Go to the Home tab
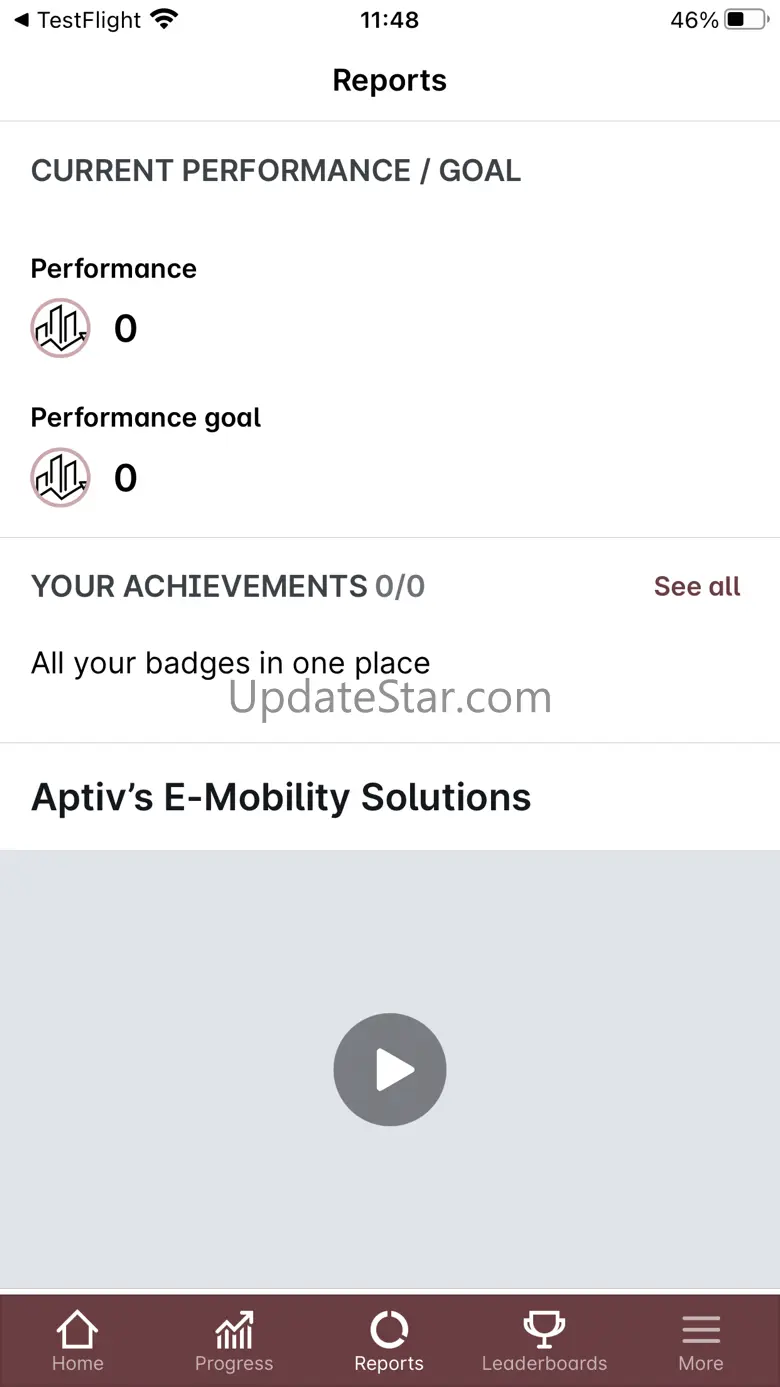The width and height of the screenshot is (780, 1387). tap(78, 1342)
